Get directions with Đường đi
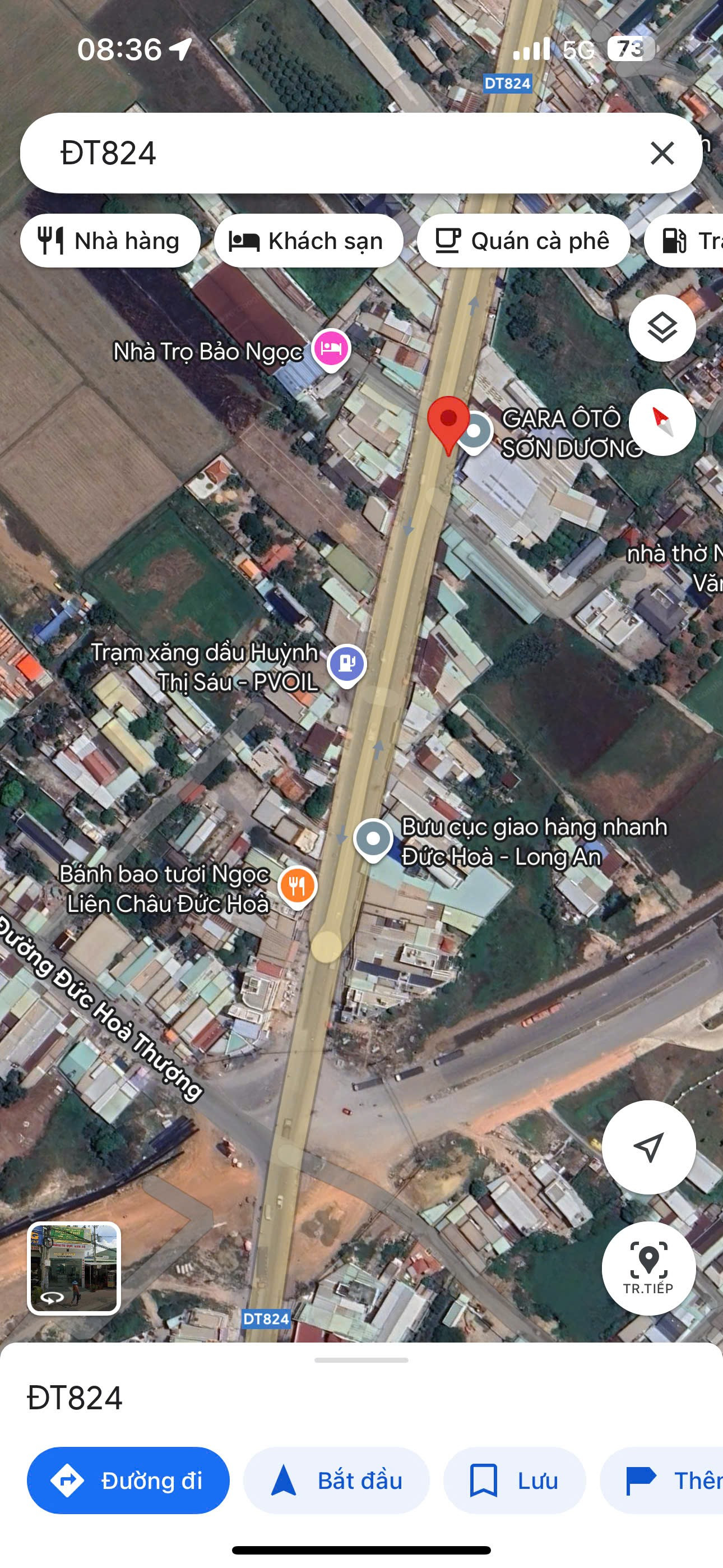Viewport: 723px width, 1568px height. pos(128,1481)
